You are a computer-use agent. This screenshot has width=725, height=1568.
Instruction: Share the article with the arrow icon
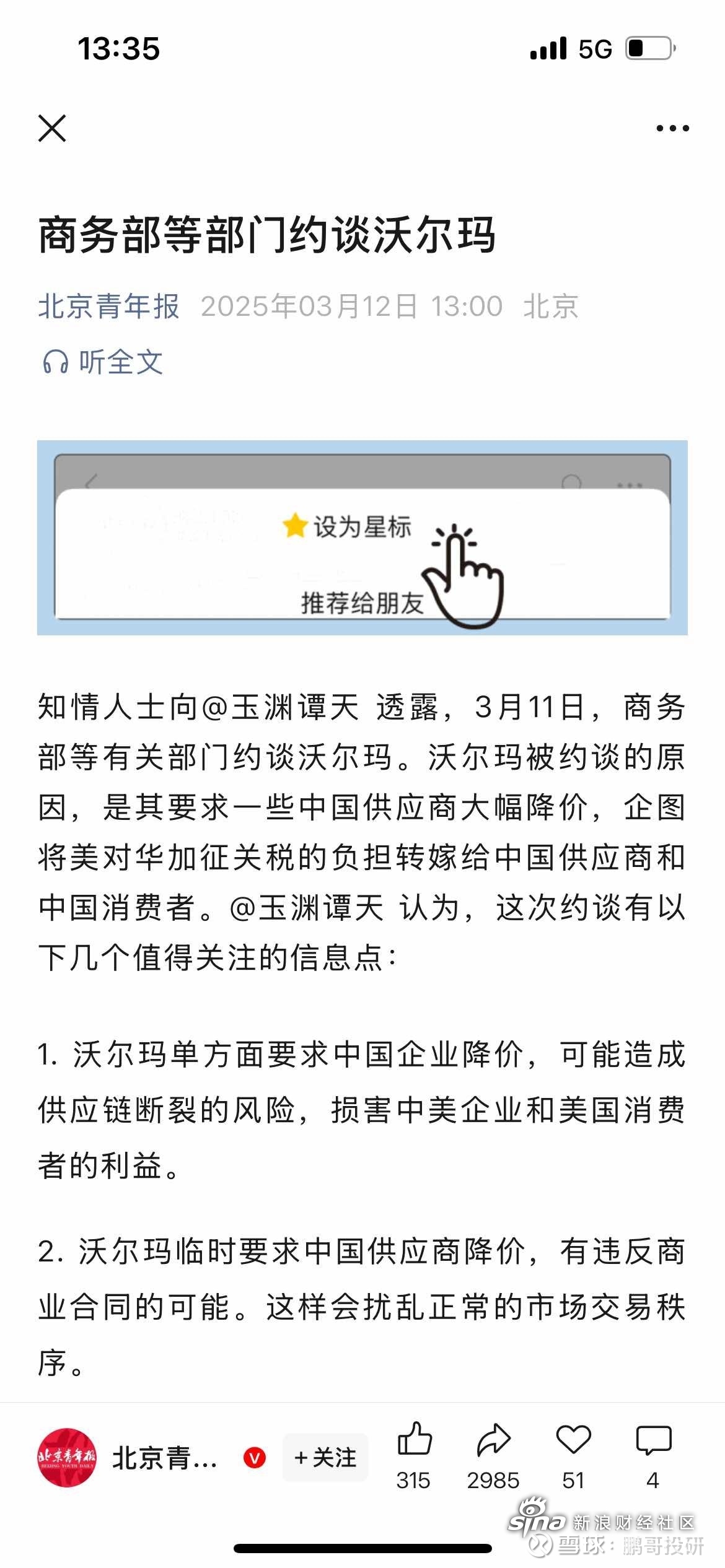[x=493, y=1439]
